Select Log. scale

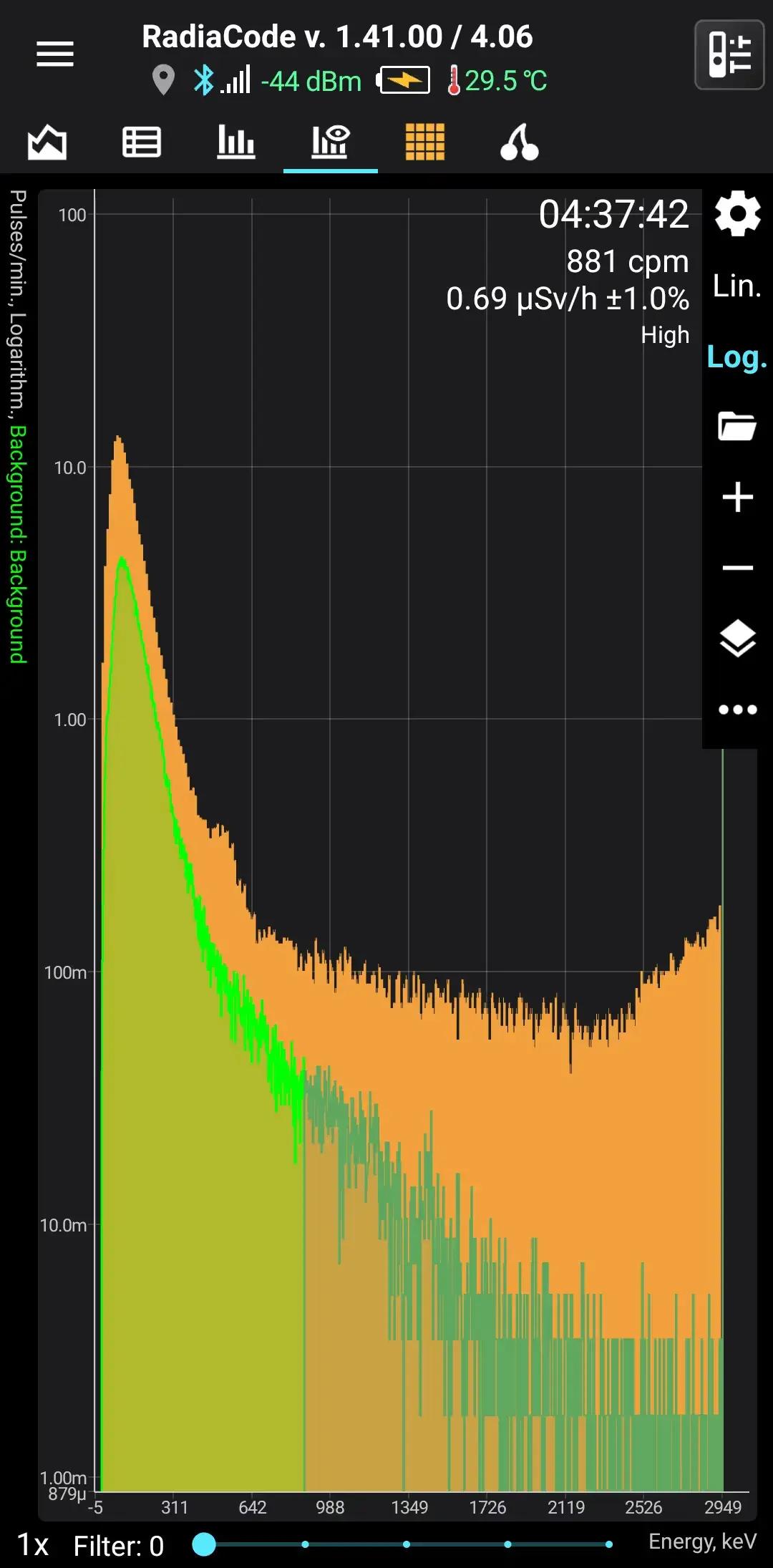[x=737, y=357]
